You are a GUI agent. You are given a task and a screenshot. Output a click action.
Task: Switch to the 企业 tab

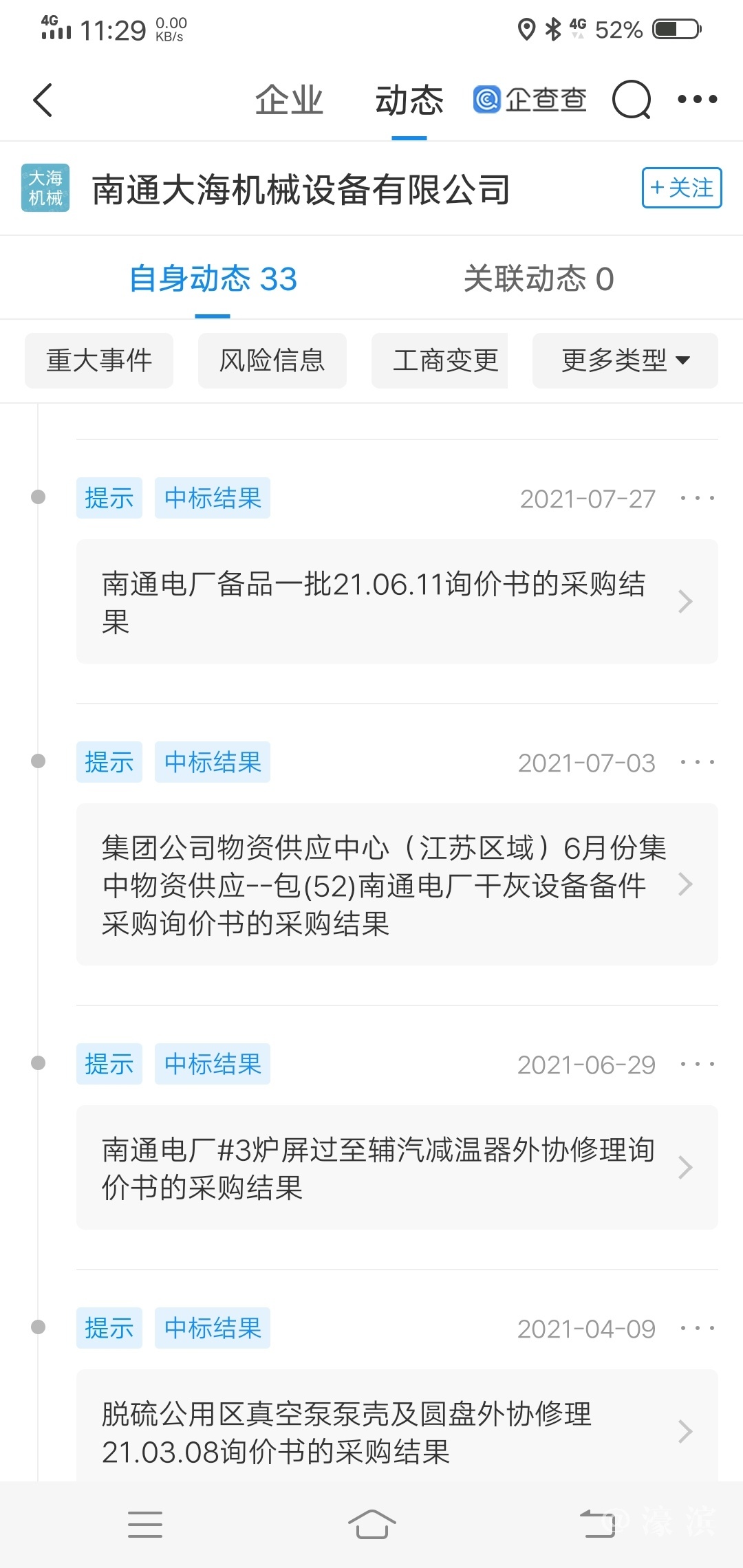pos(289,100)
